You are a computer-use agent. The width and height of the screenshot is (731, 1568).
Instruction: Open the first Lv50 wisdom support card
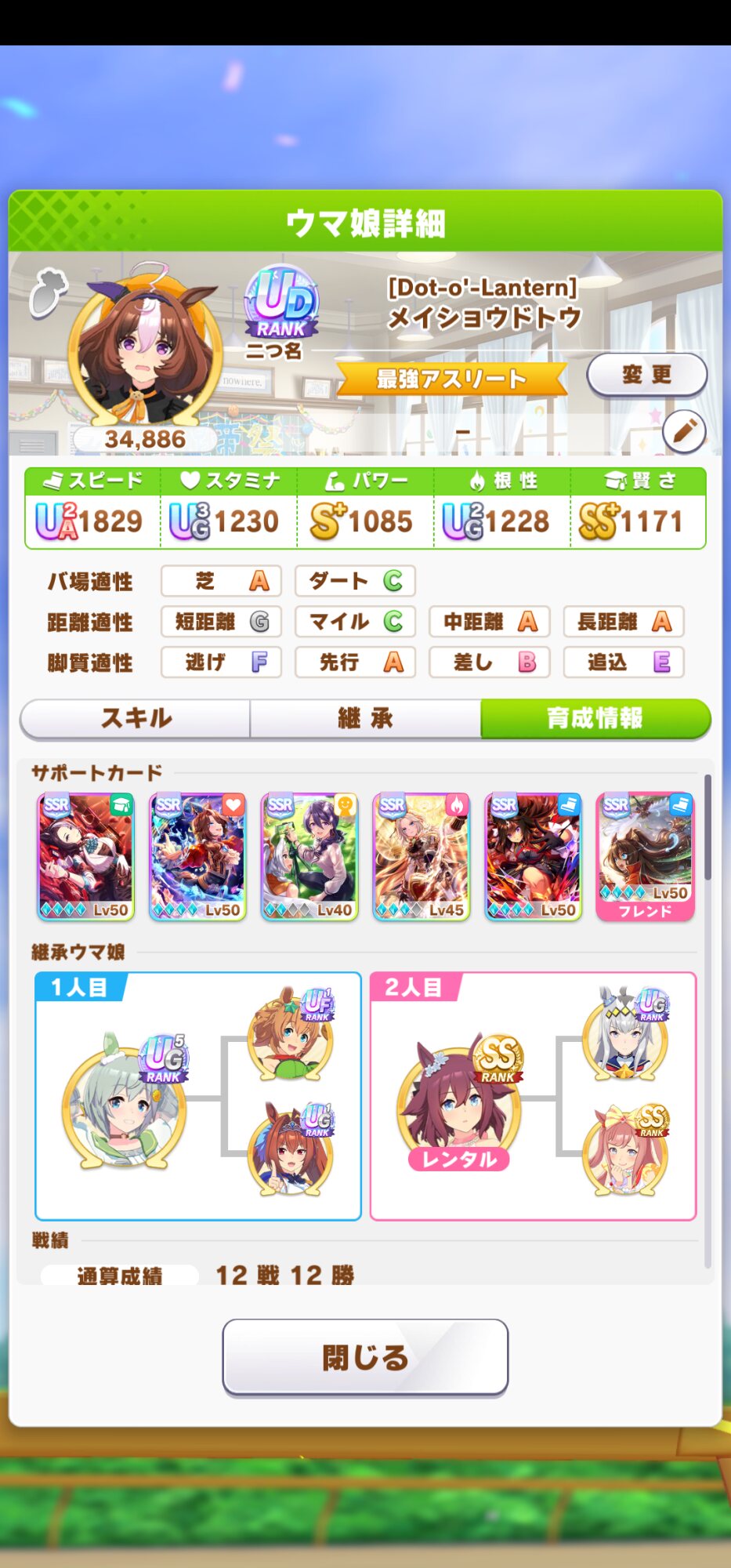[x=86, y=856]
